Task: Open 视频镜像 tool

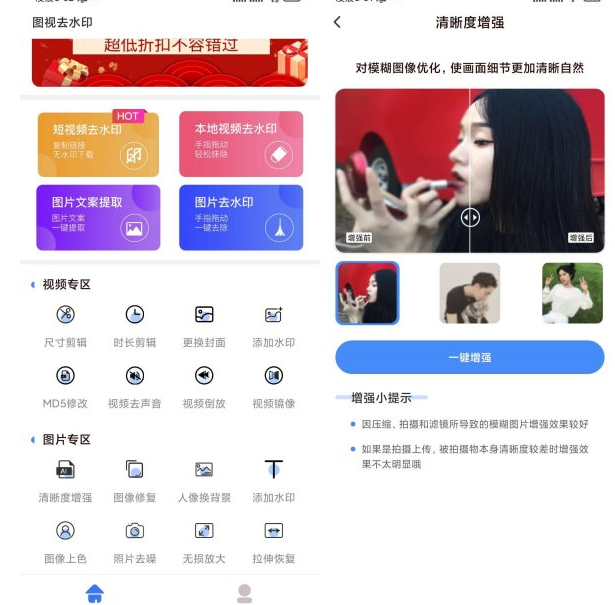Action: click(273, 385)
